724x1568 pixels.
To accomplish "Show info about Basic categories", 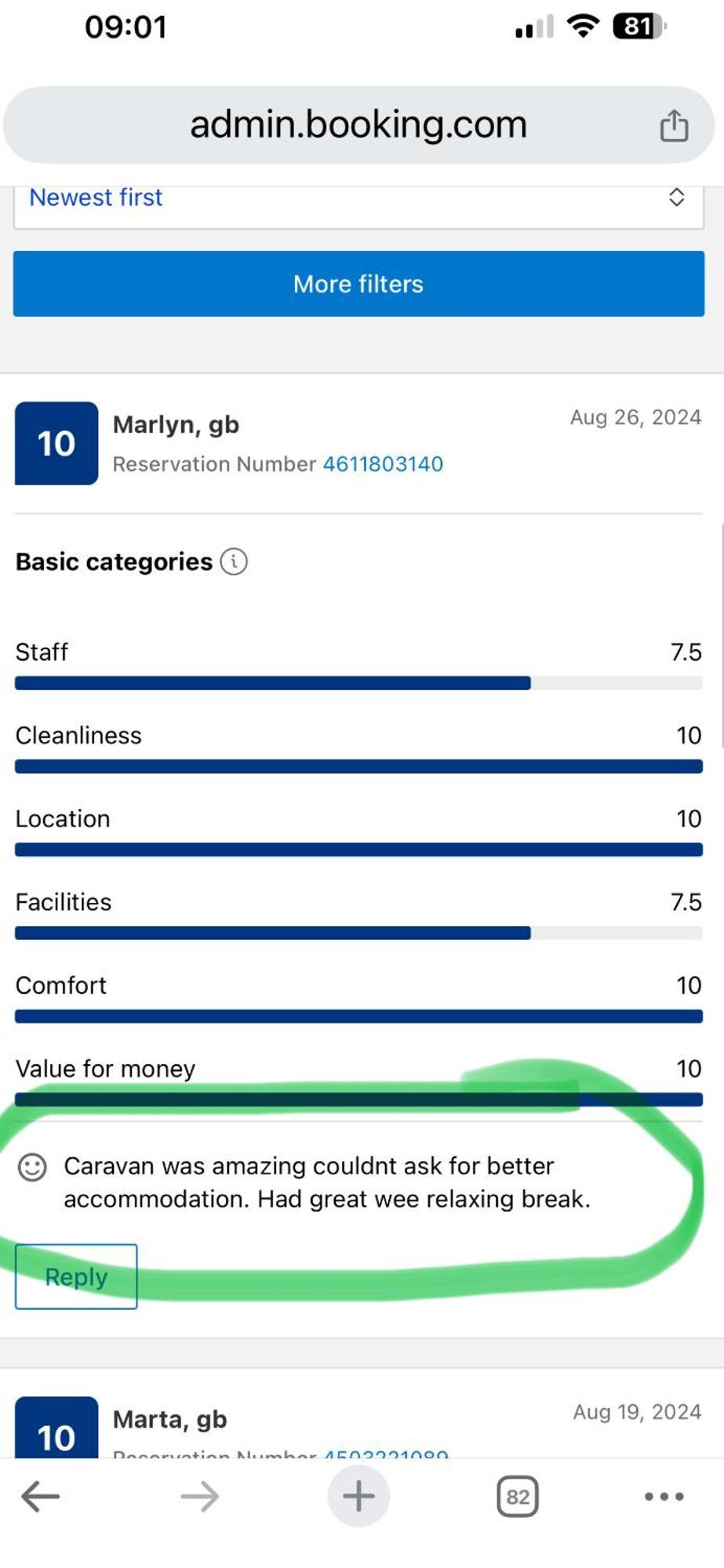I will click(234, 561).
